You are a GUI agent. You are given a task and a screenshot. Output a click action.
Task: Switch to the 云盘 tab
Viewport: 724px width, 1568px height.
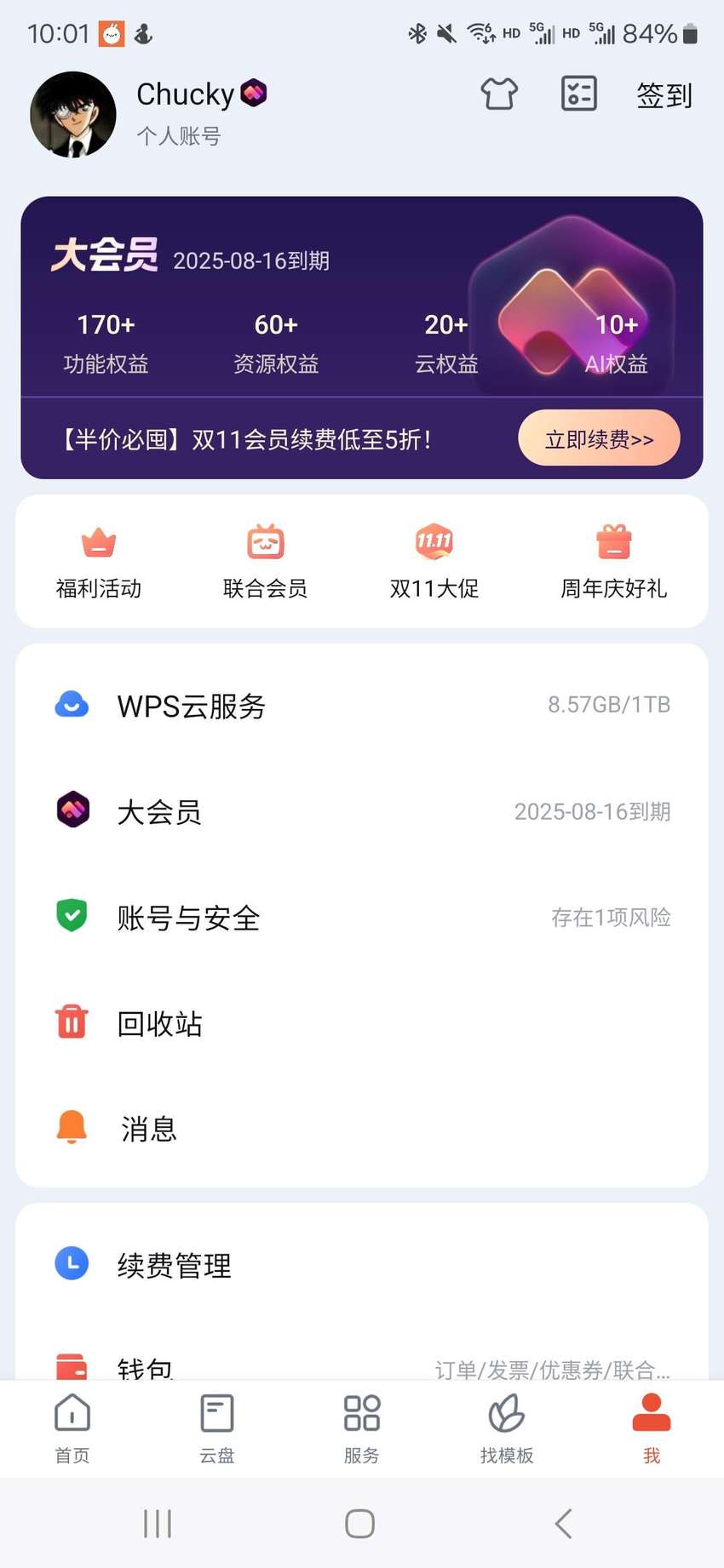[x=217, y=1428]
